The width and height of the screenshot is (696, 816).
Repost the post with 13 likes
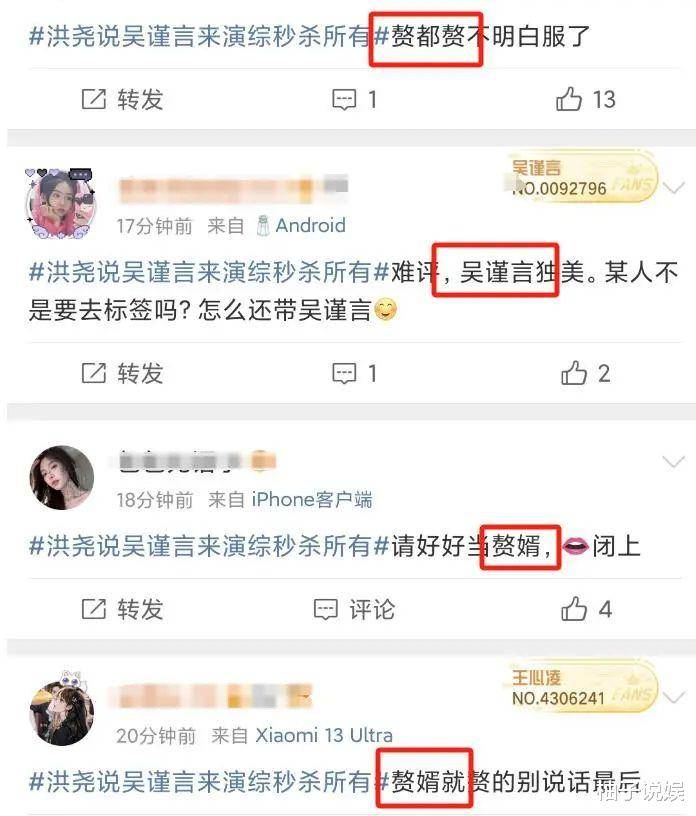point(121,99)
